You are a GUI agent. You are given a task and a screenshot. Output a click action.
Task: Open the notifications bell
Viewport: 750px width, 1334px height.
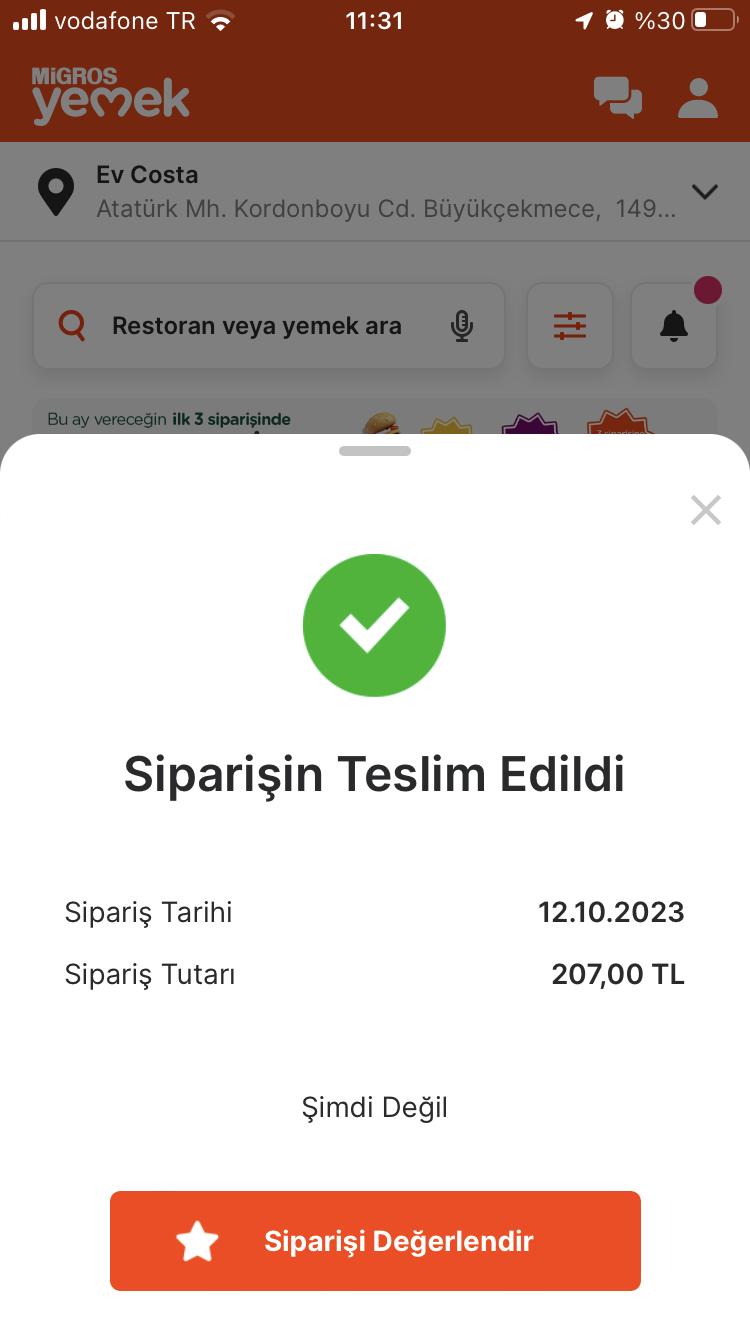tap(674, 326)
